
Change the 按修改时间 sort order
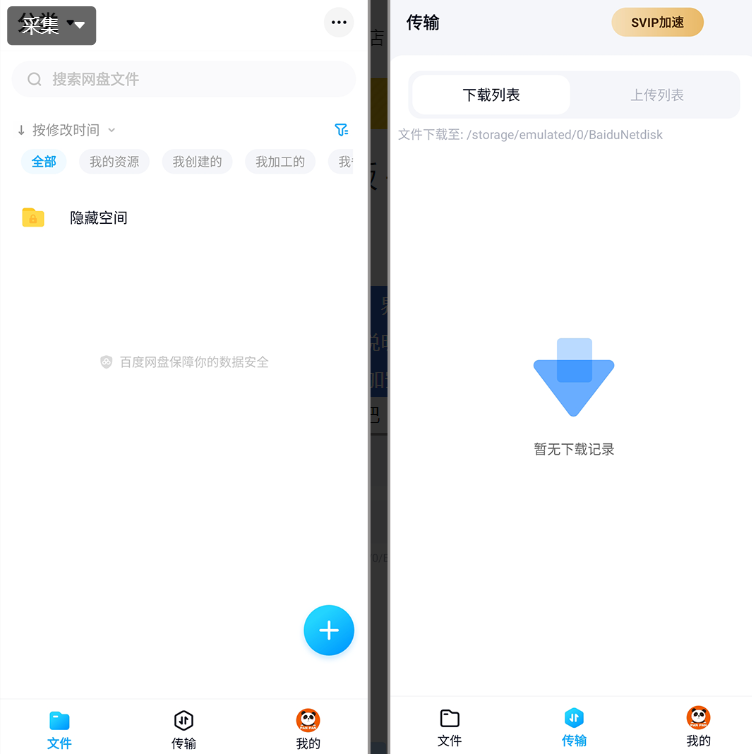point(66,130)
